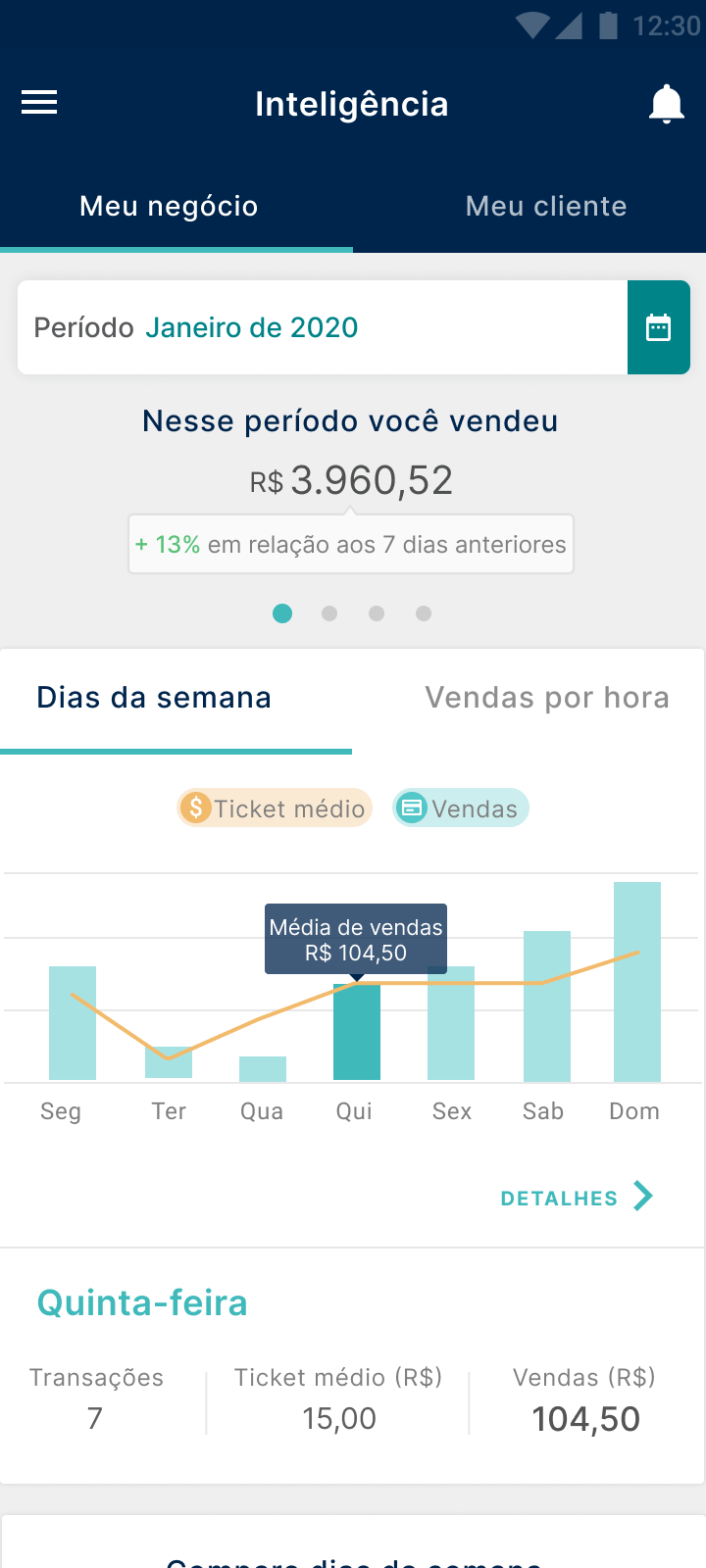
Task: Switch to the Meu cliente tab
Action: coord(546,206)
